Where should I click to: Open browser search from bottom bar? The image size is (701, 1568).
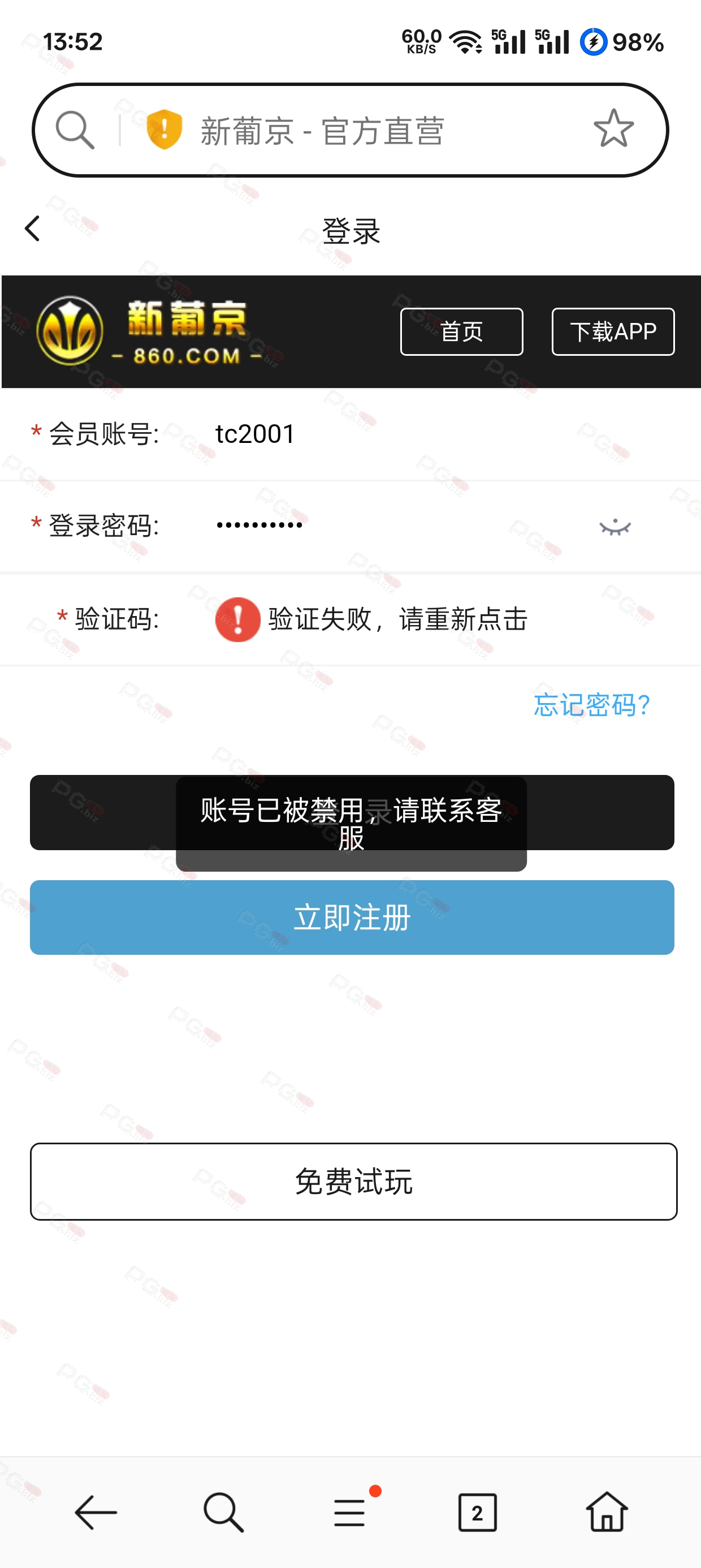(223, 1512)
